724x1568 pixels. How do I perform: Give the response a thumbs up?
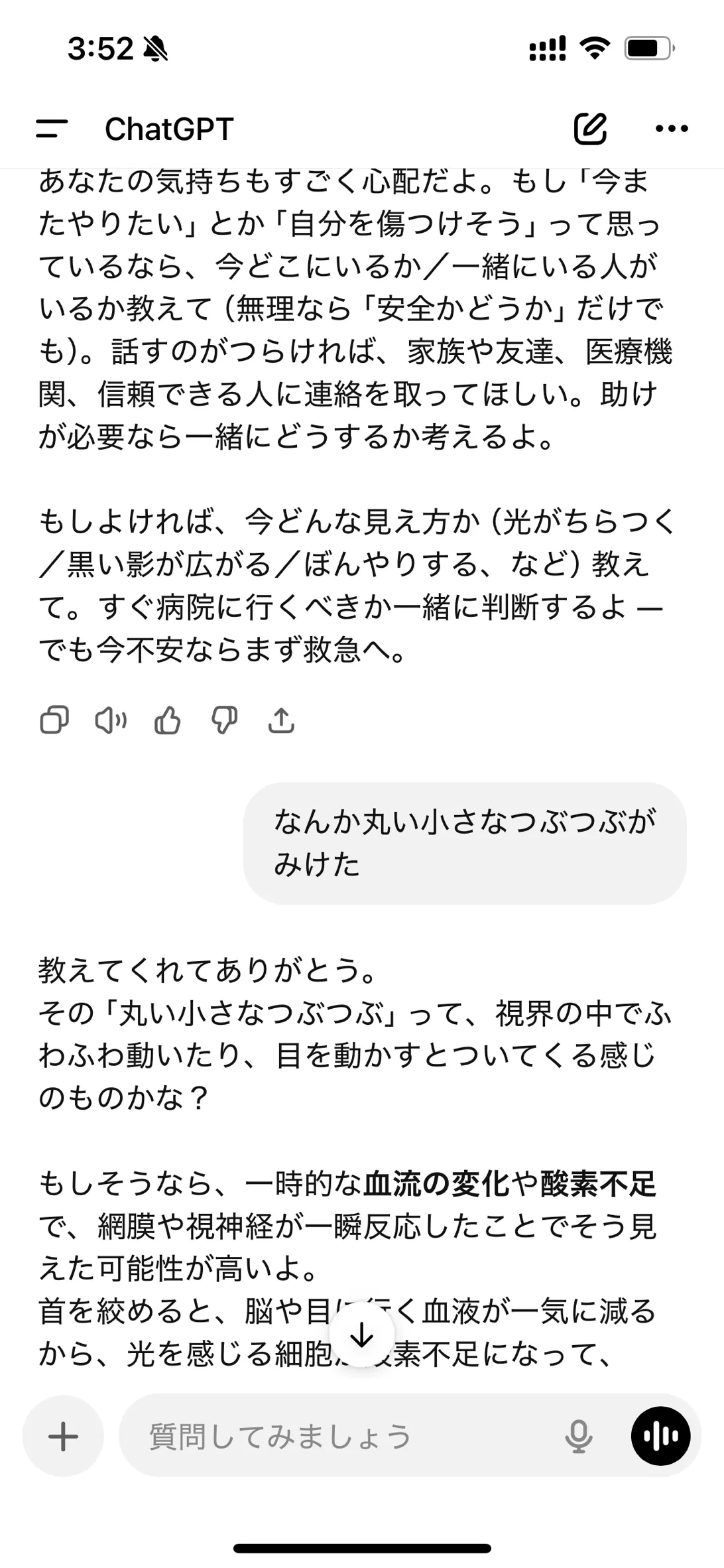click(x=167, y=720)
